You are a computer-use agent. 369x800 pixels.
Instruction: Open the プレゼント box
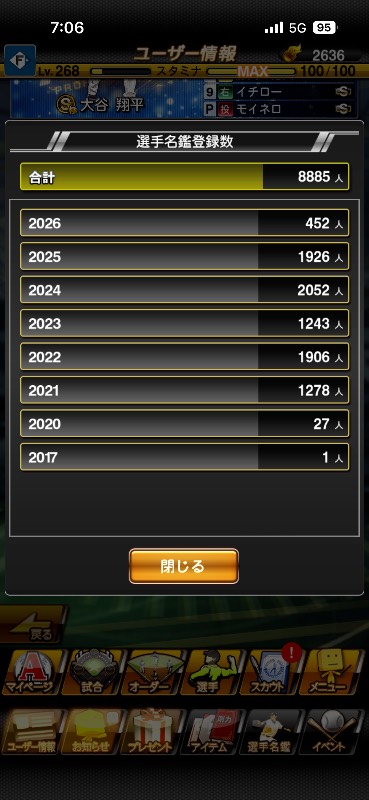click(x=153, y=732)
